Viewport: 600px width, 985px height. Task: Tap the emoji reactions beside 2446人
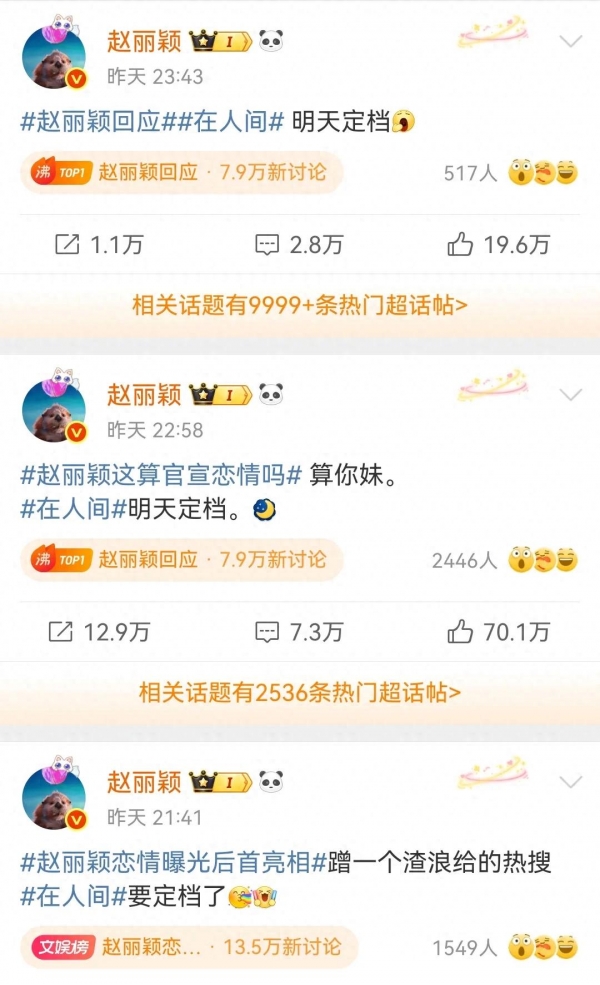pyautogui.click(x=543, y=560)
